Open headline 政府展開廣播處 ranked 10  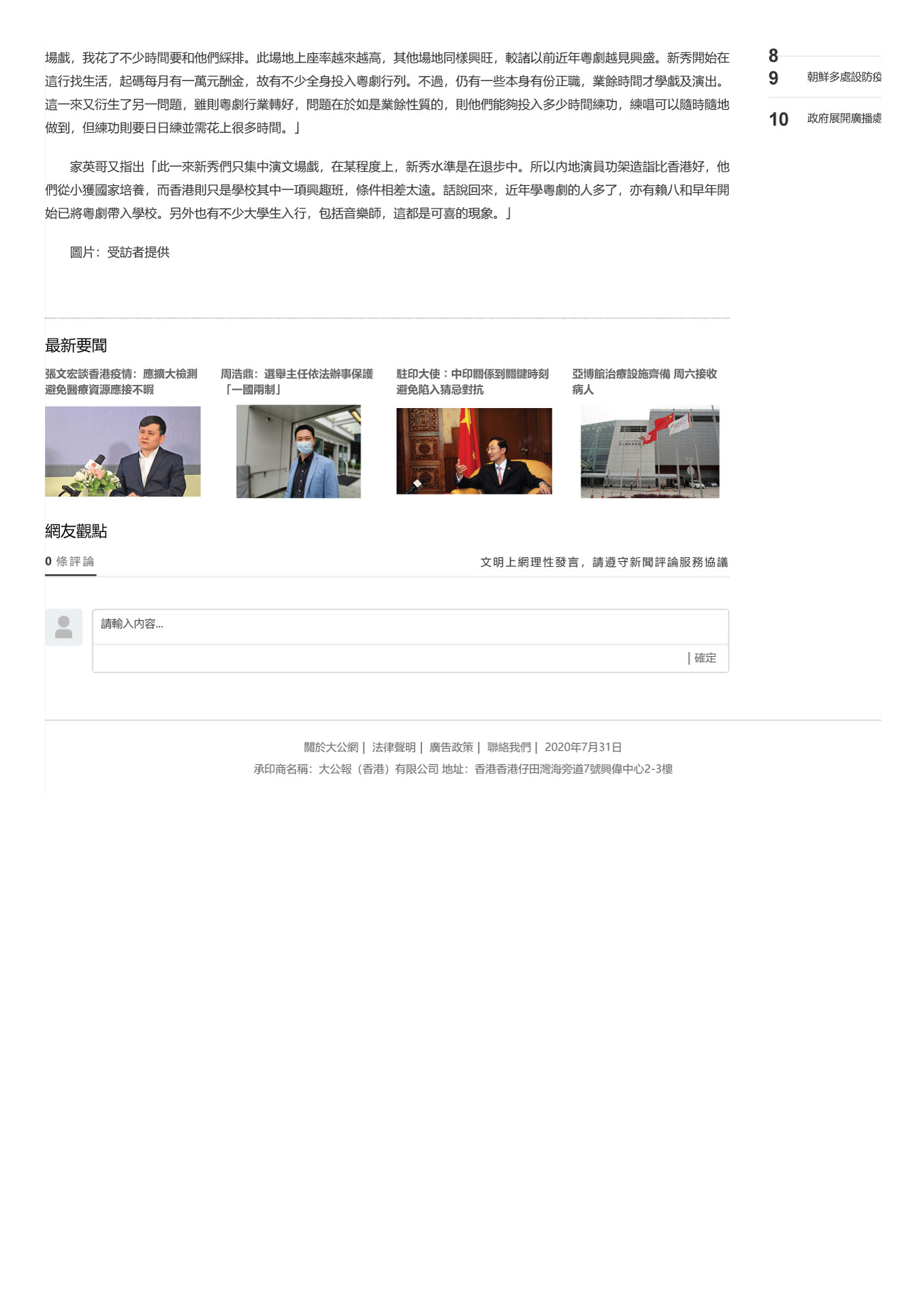click(x=843, y=119)
